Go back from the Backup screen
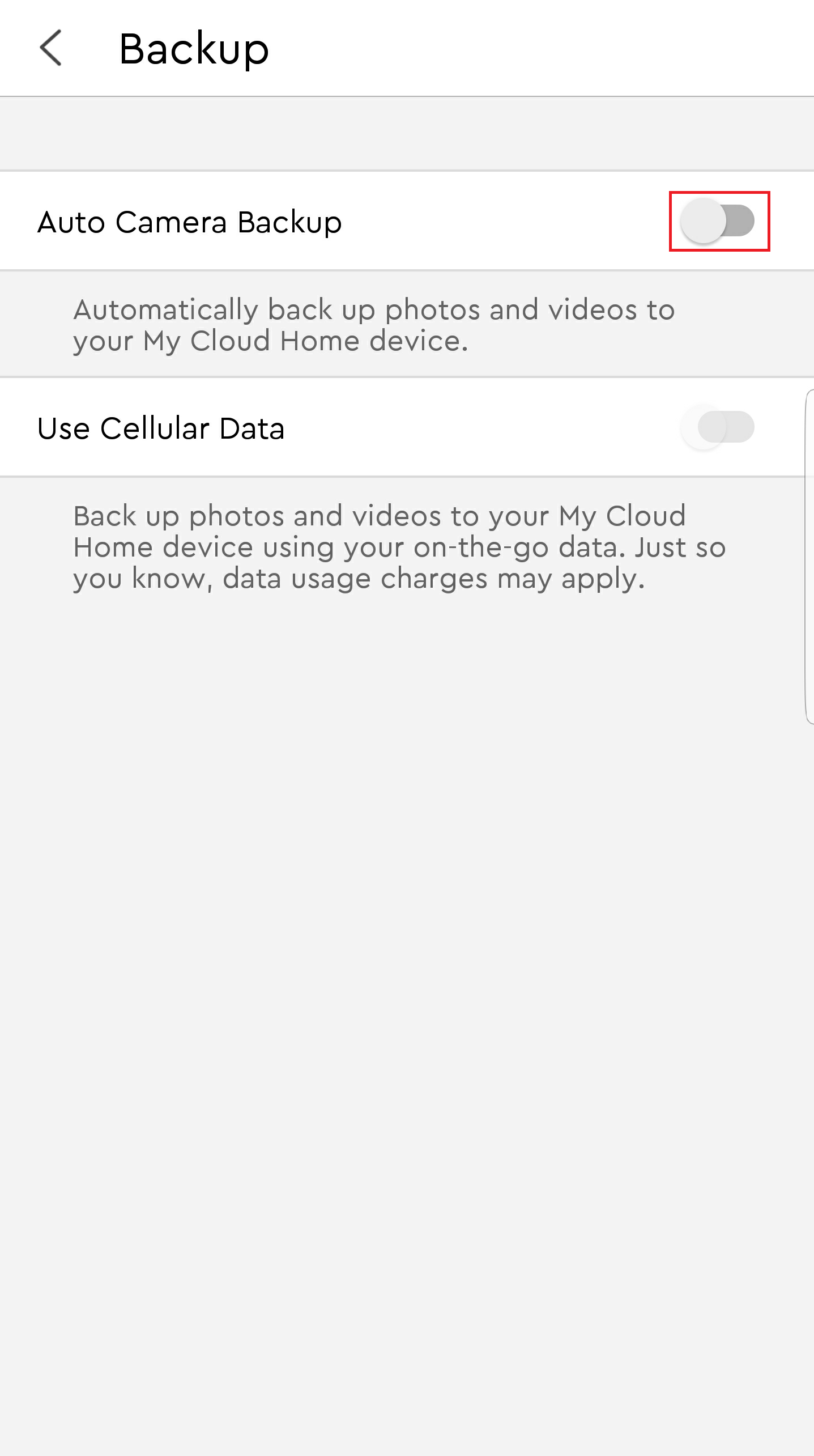Image resolution: width=814 pixels, height=1456 pixels. [x=51, y=48]
